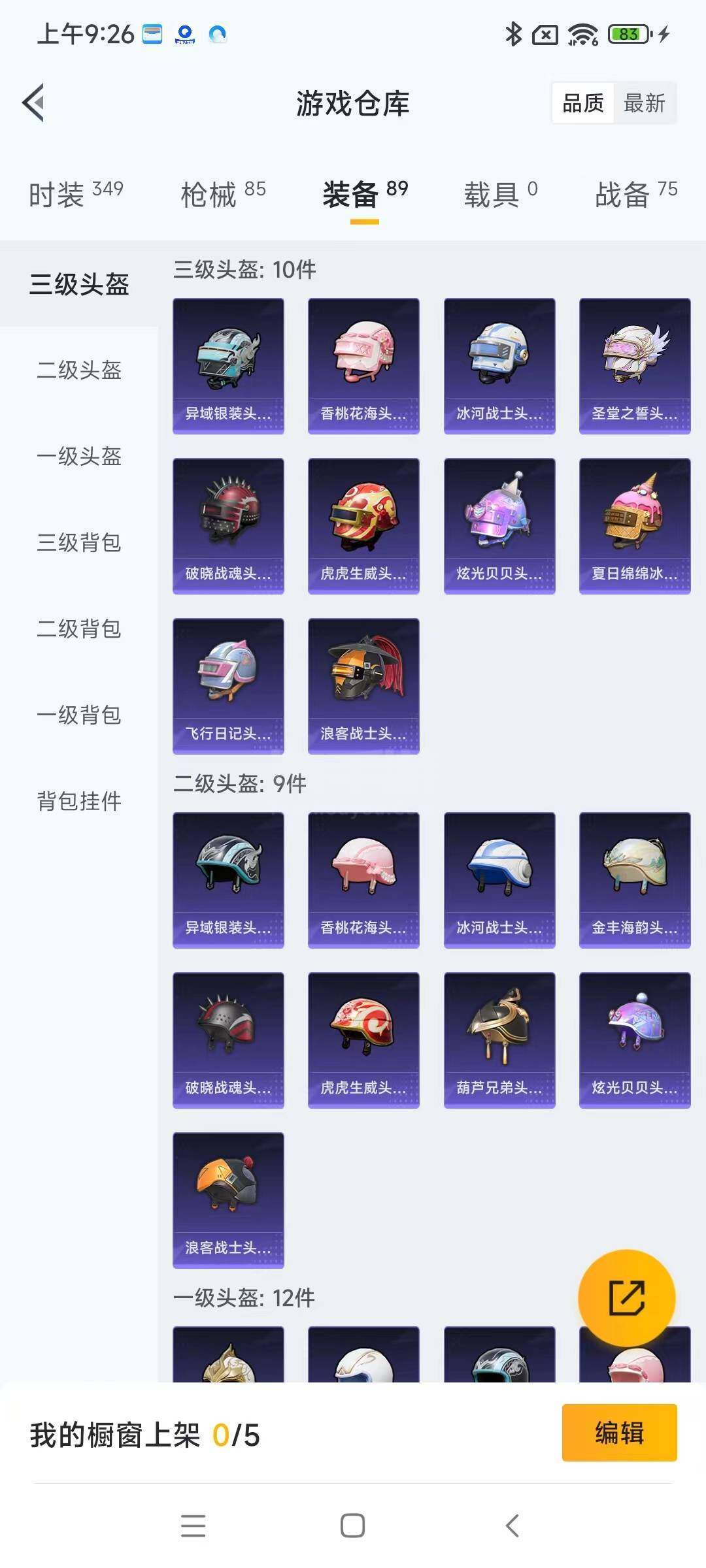Select 二级头盔 in the side menu
706x1568 pixels.
coord(79,370)
